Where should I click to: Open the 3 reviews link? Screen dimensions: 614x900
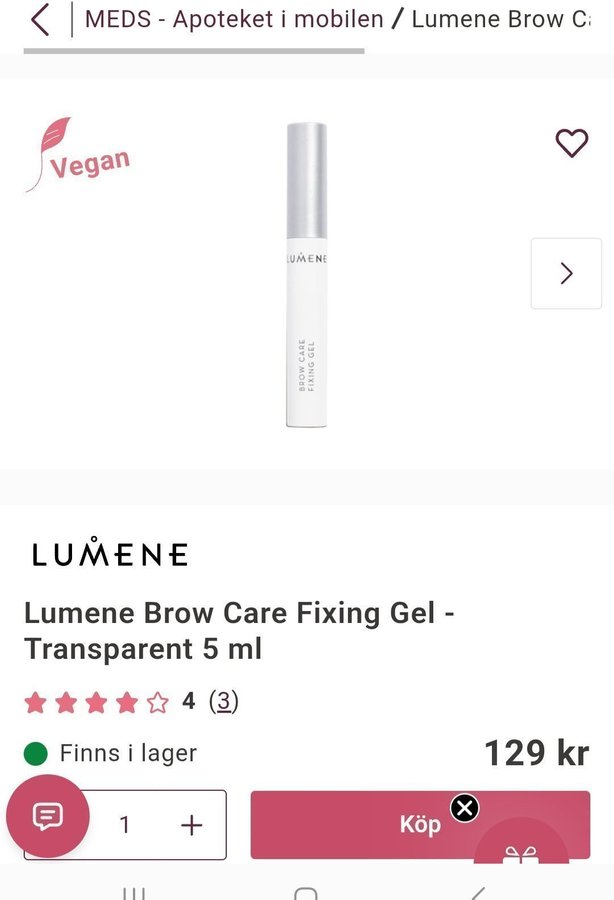tap(223, 701)
